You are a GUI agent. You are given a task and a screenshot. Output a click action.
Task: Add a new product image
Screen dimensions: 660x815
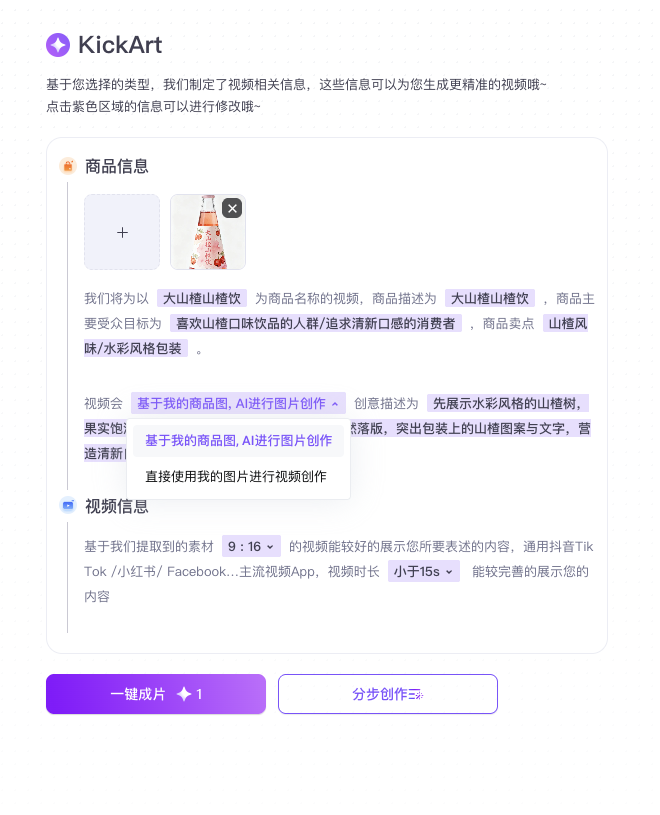pyautogui.click(x=122, y=232)
